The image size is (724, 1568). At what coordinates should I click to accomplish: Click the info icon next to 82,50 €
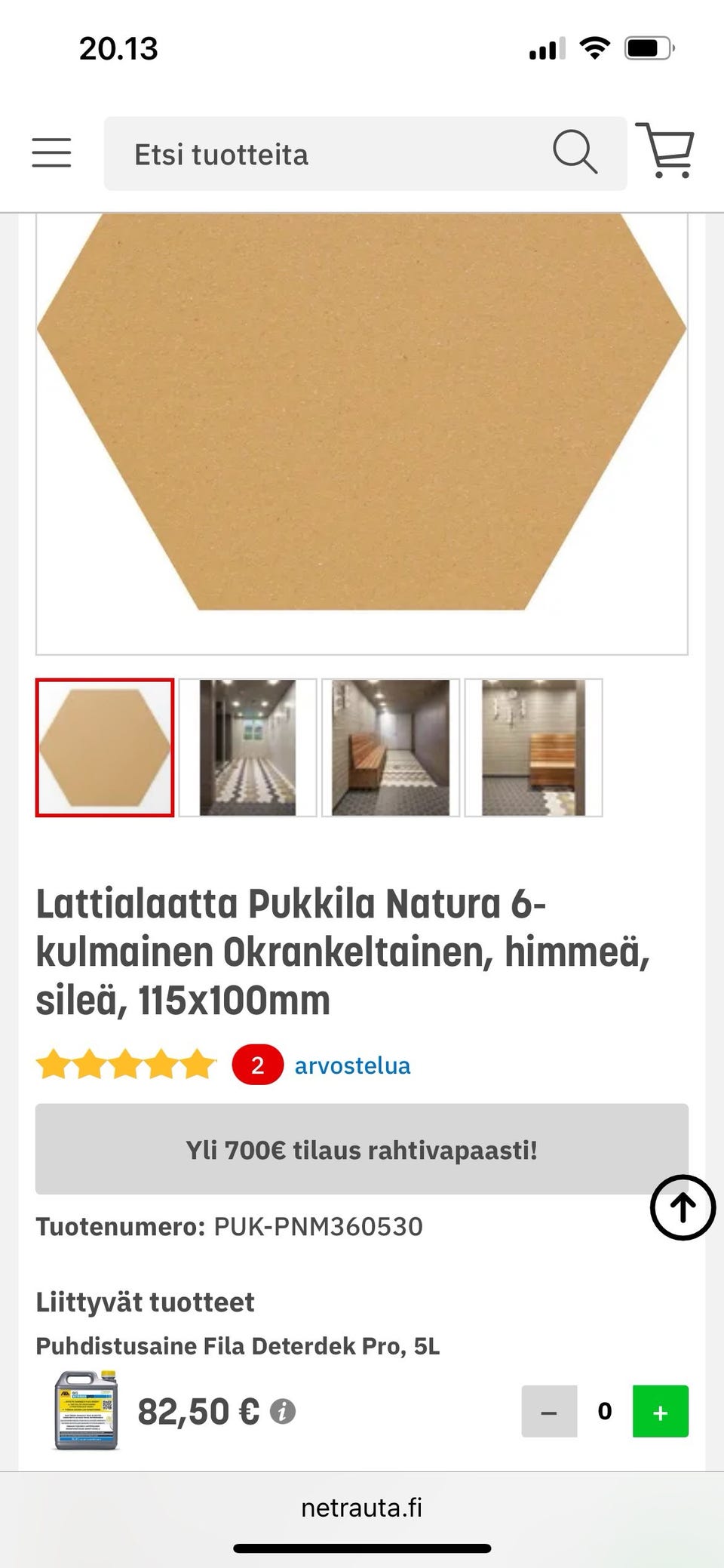pyautogui.click(x=282, y=1411)
